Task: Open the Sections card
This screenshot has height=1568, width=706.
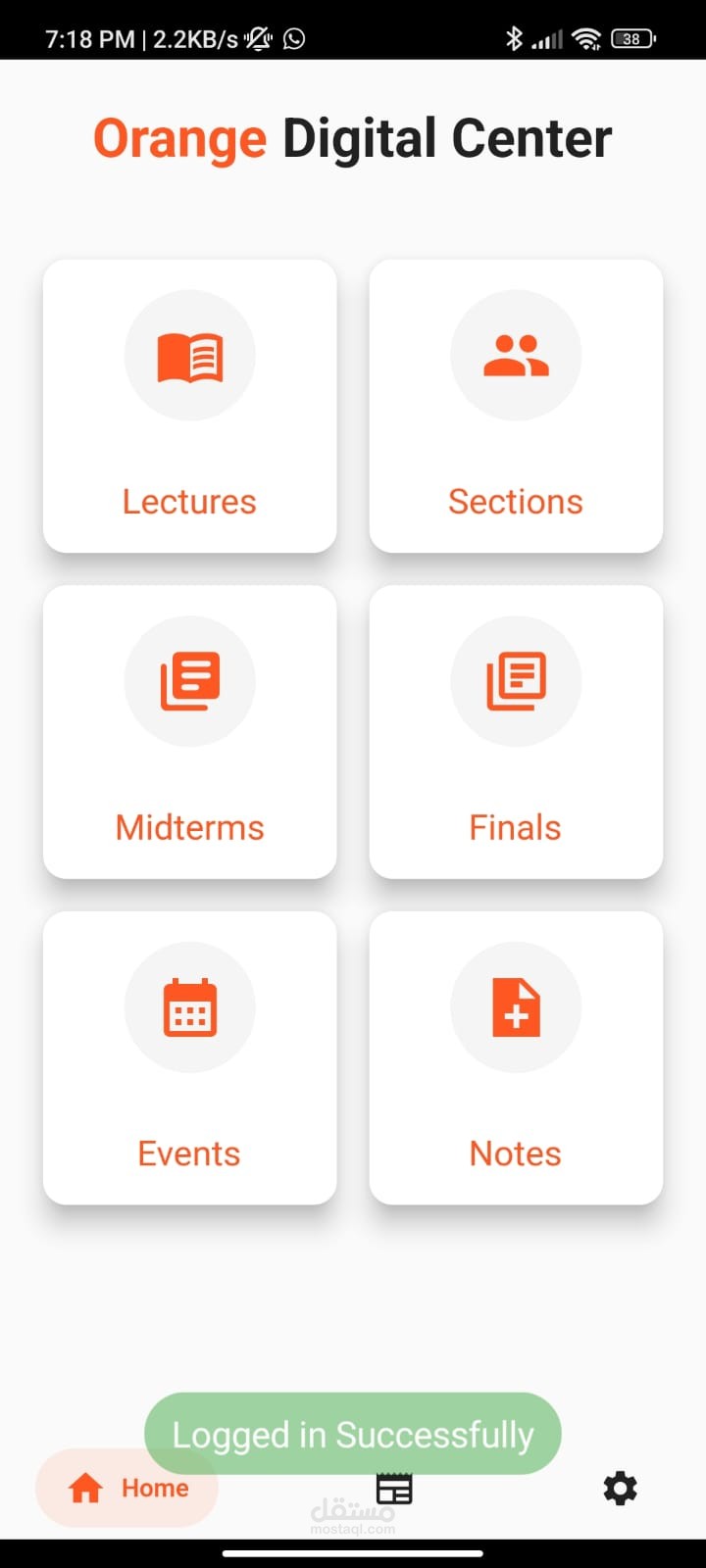Action: (516, 406)
